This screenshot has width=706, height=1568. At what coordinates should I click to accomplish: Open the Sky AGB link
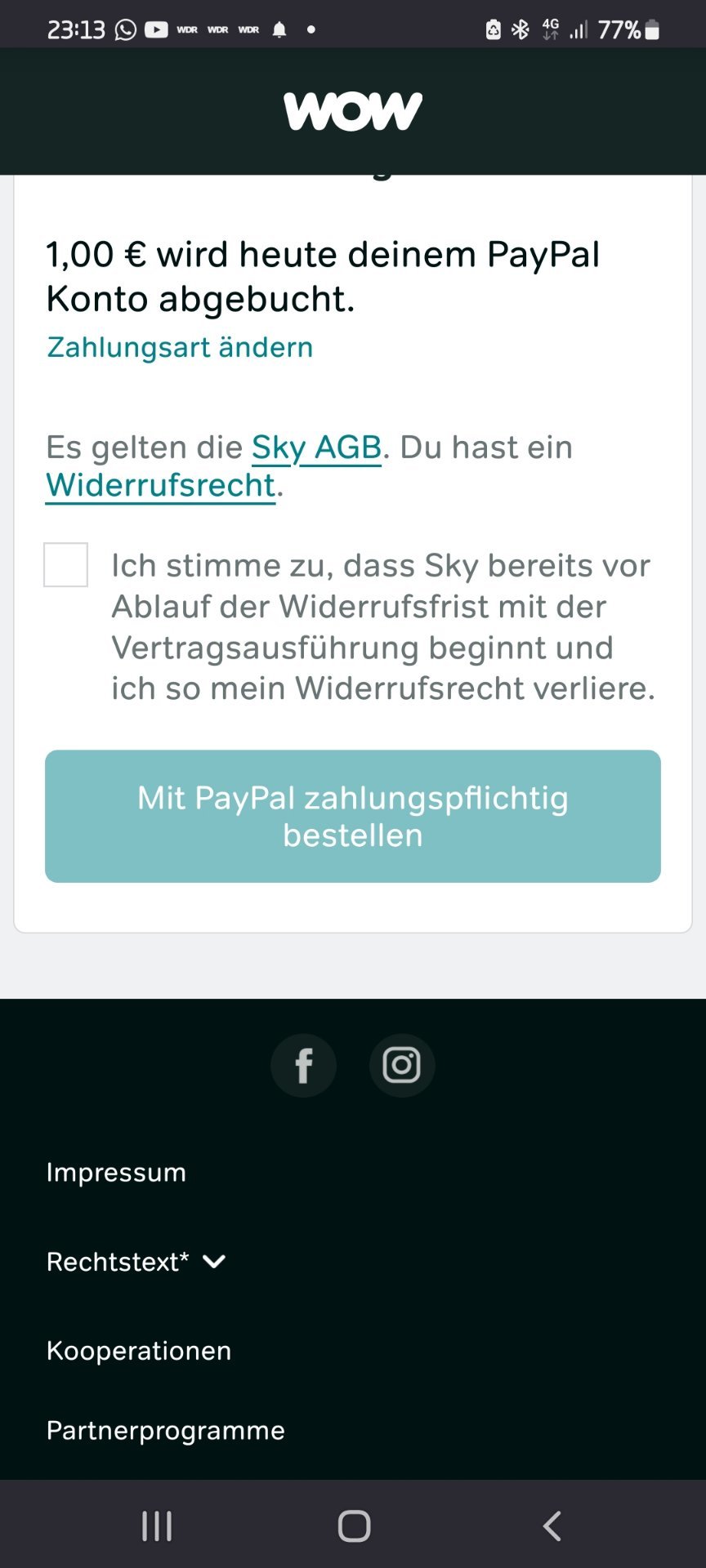tap(316, 448)
